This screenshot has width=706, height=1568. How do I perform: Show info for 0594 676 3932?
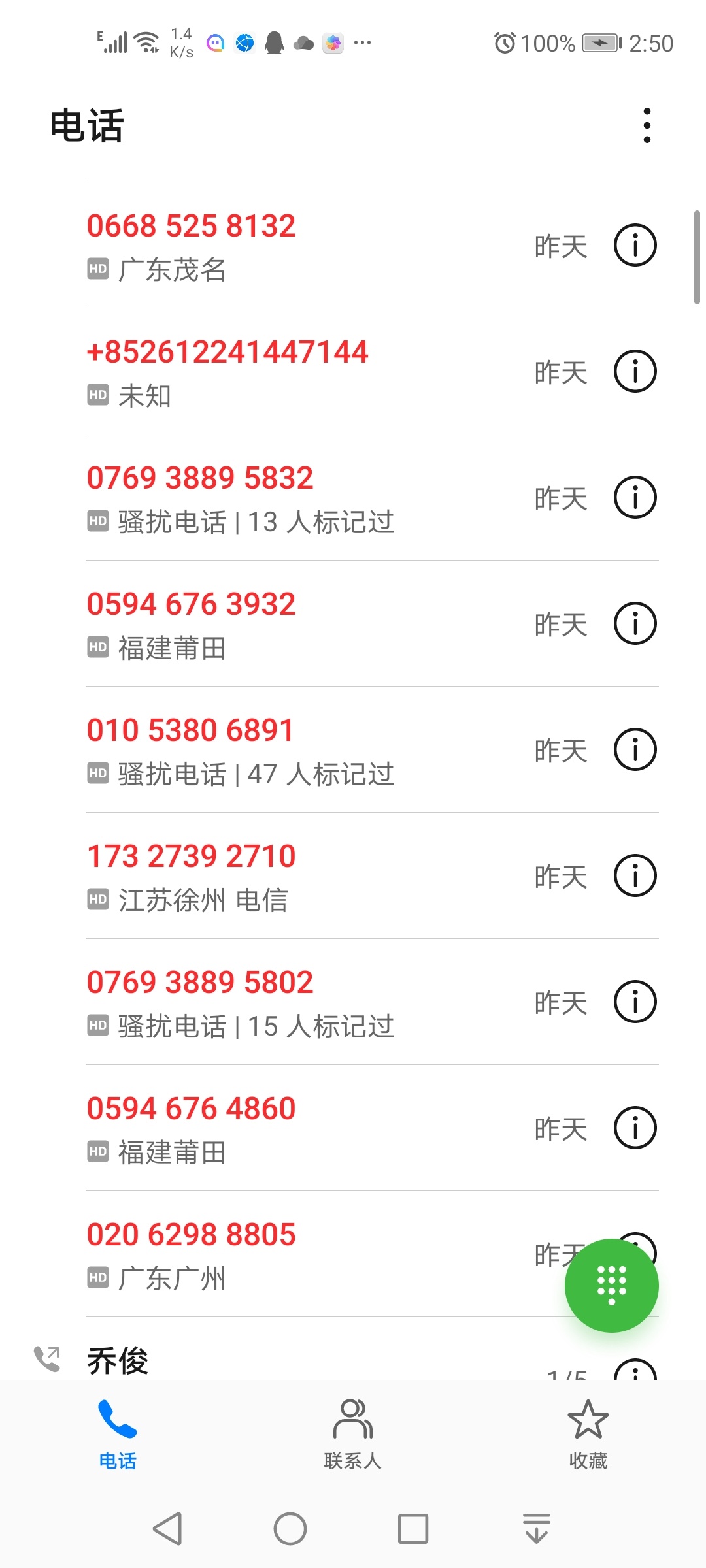pos(635,623)
